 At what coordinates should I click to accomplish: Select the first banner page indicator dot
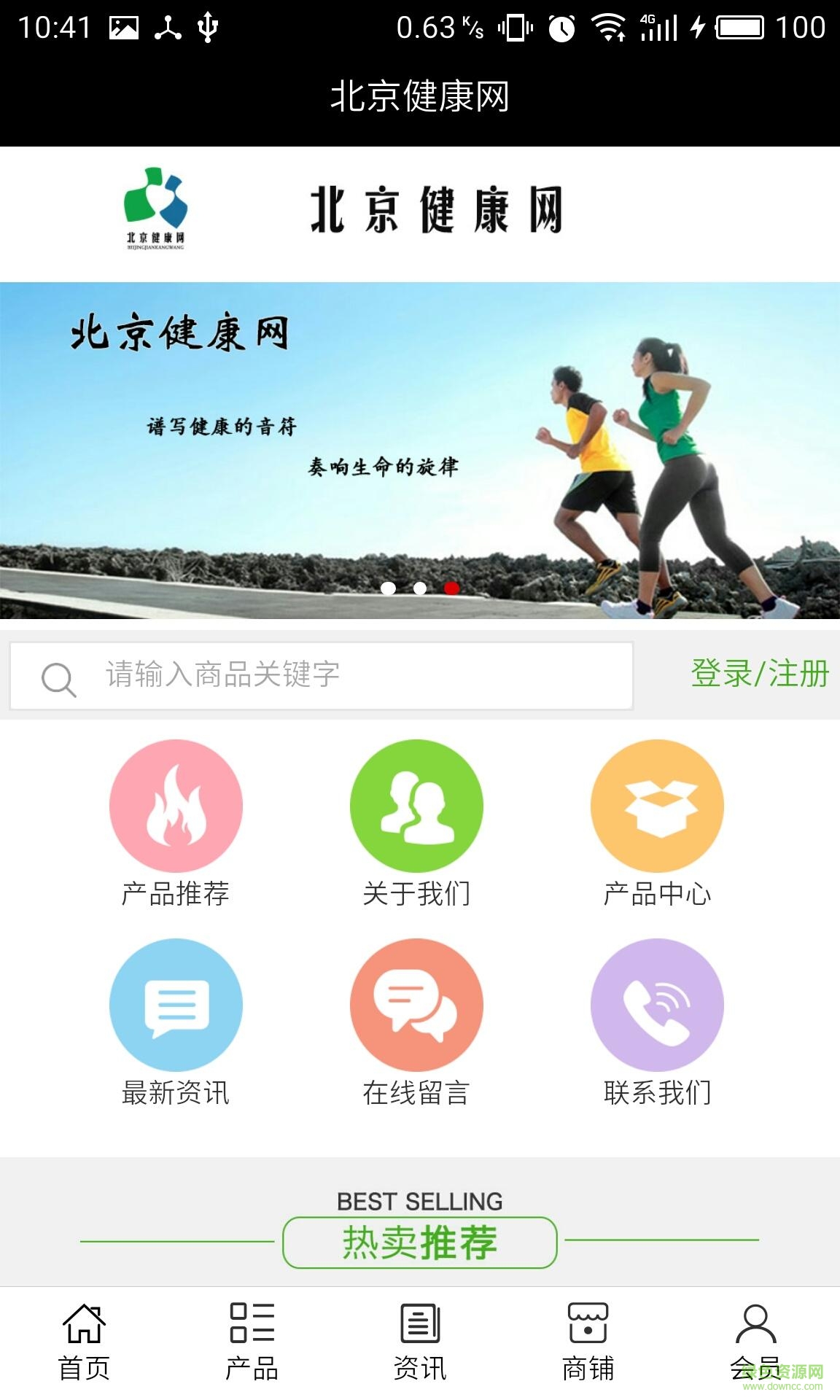[x=389, y=588]
